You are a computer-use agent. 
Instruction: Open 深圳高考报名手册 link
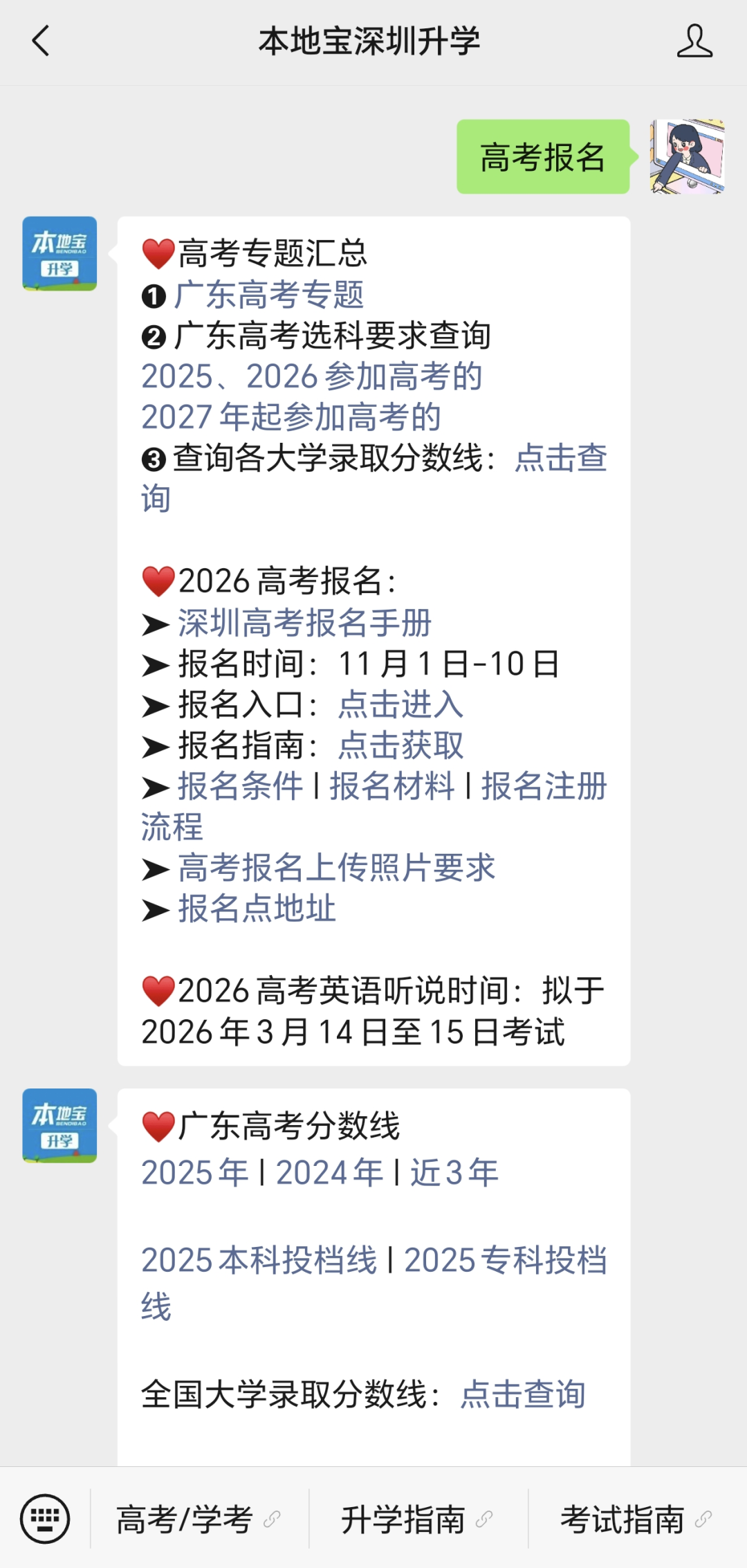coord(304,623)
